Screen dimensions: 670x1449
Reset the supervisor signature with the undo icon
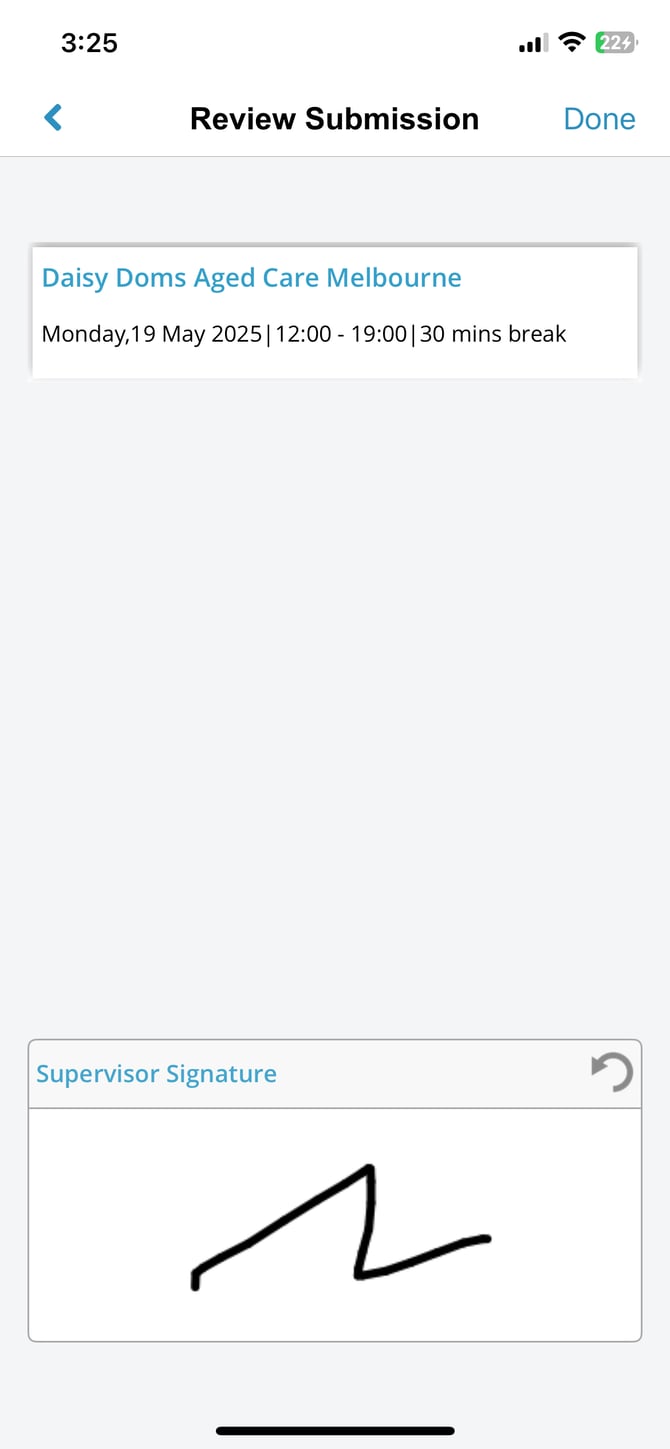tap(612, 1073)
